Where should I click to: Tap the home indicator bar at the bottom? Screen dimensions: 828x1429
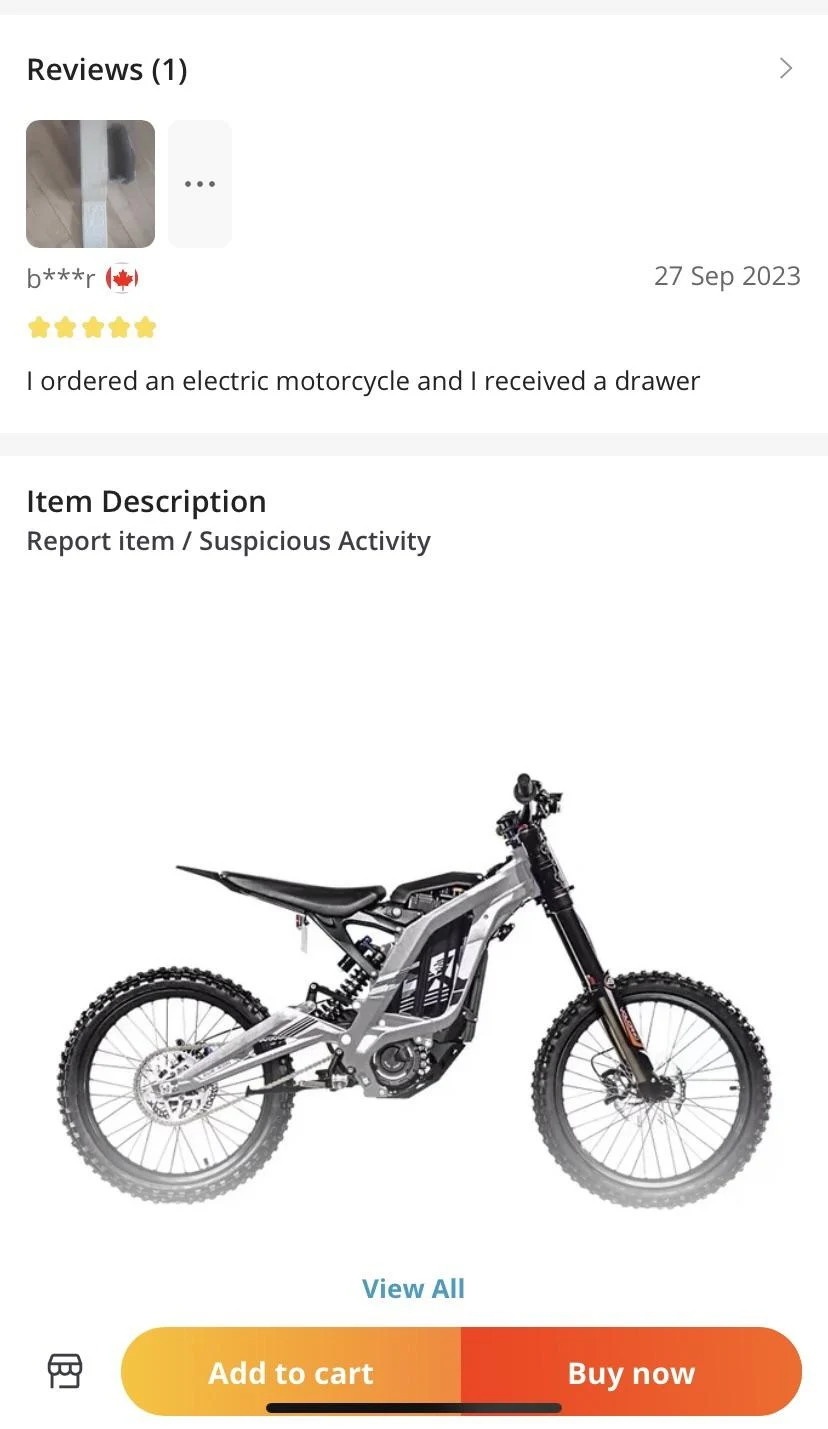click(x=414, y=1408)
